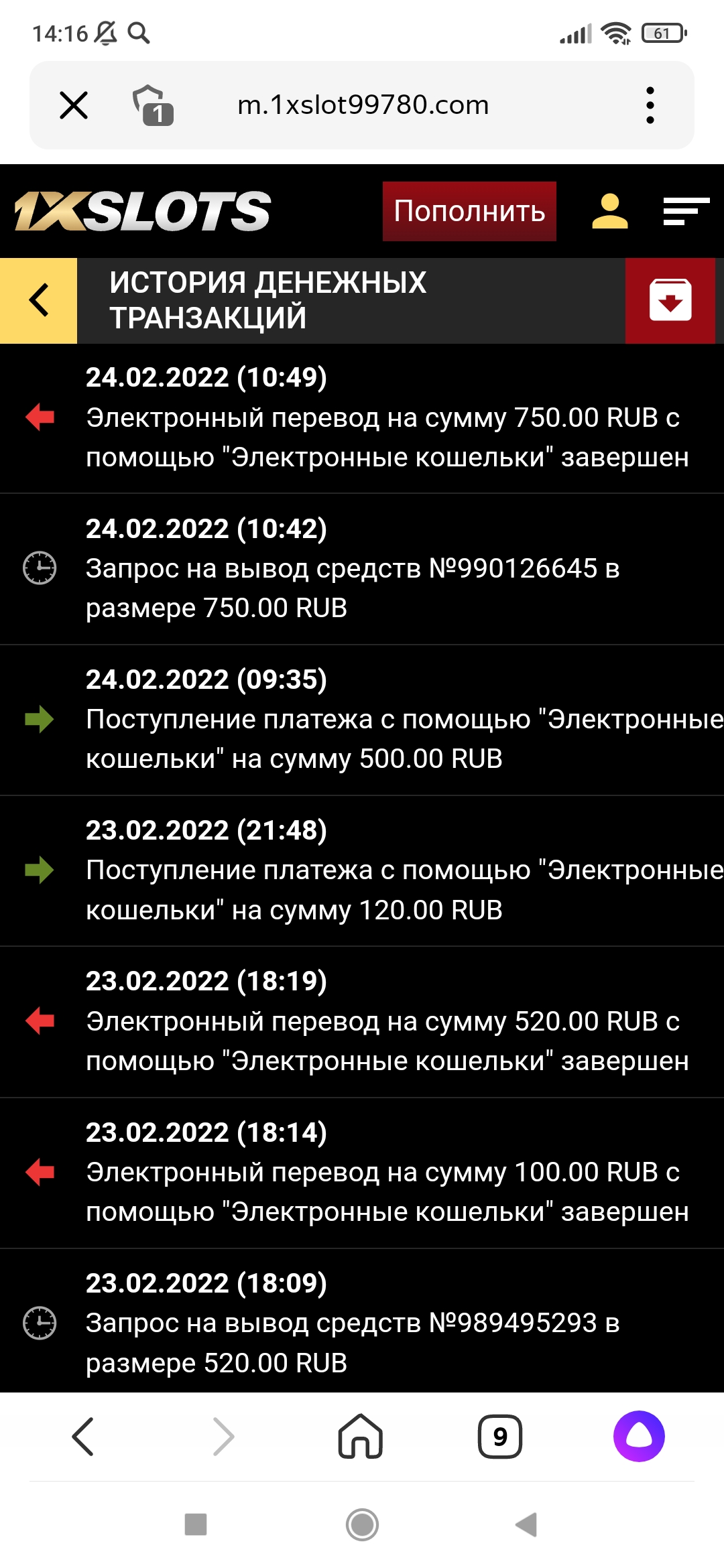The image size is (724, 1568).
Task: Tap the m.1xslot99780.com address bar
Action: (363, 105)
